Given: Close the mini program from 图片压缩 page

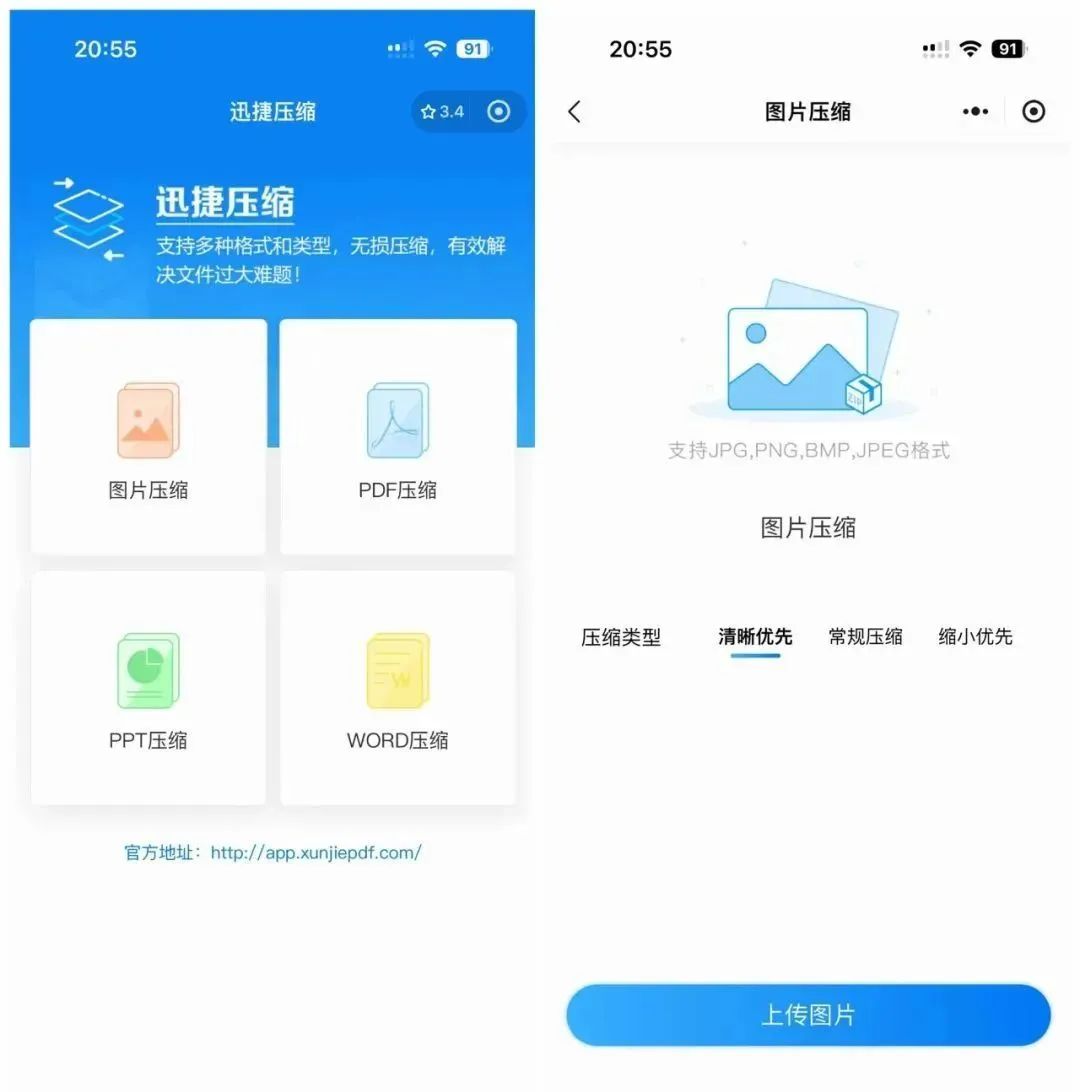Looking at the screenshot, I should pos(1034,112).
